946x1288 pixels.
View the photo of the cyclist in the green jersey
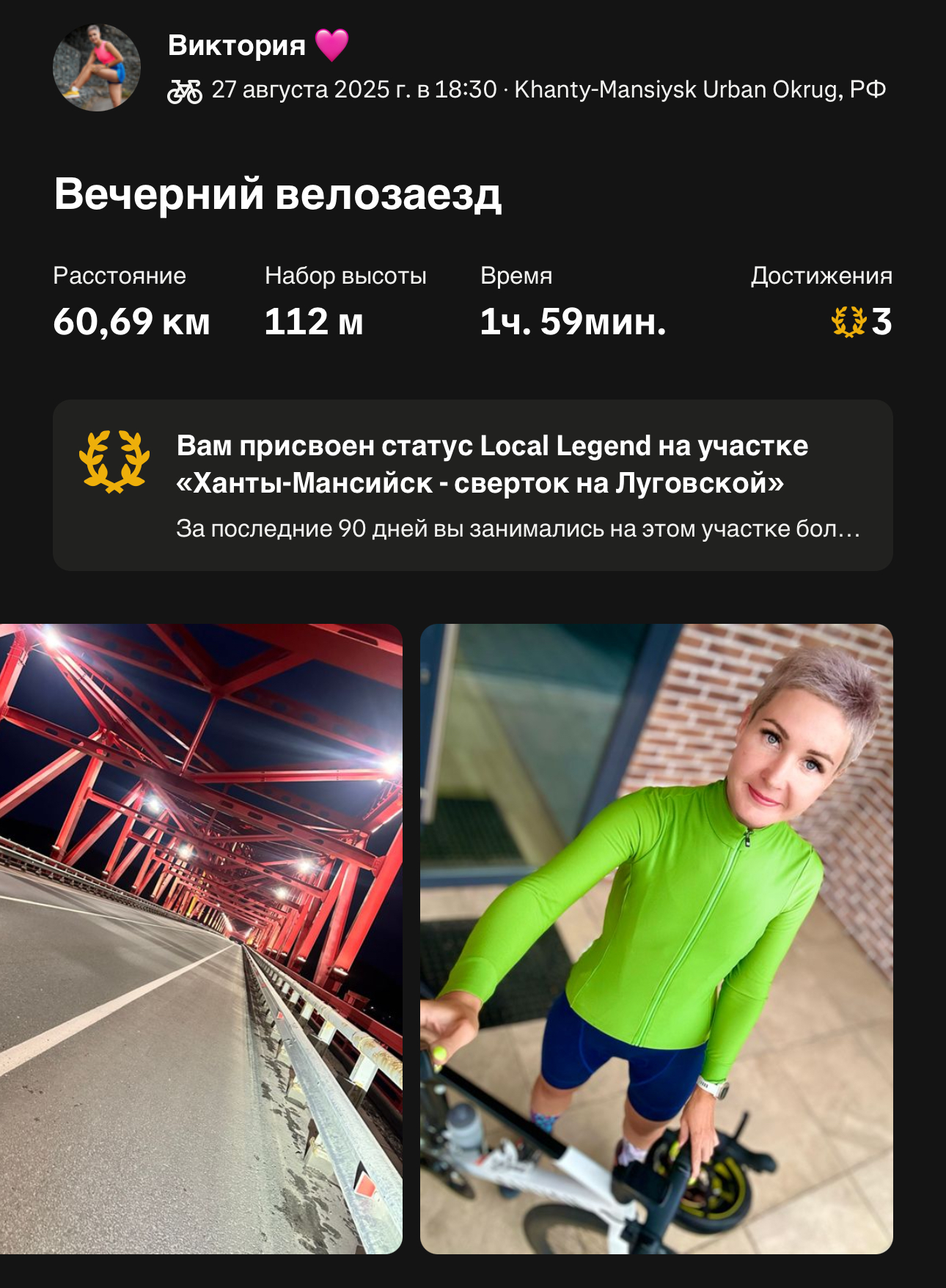point(656,938)
